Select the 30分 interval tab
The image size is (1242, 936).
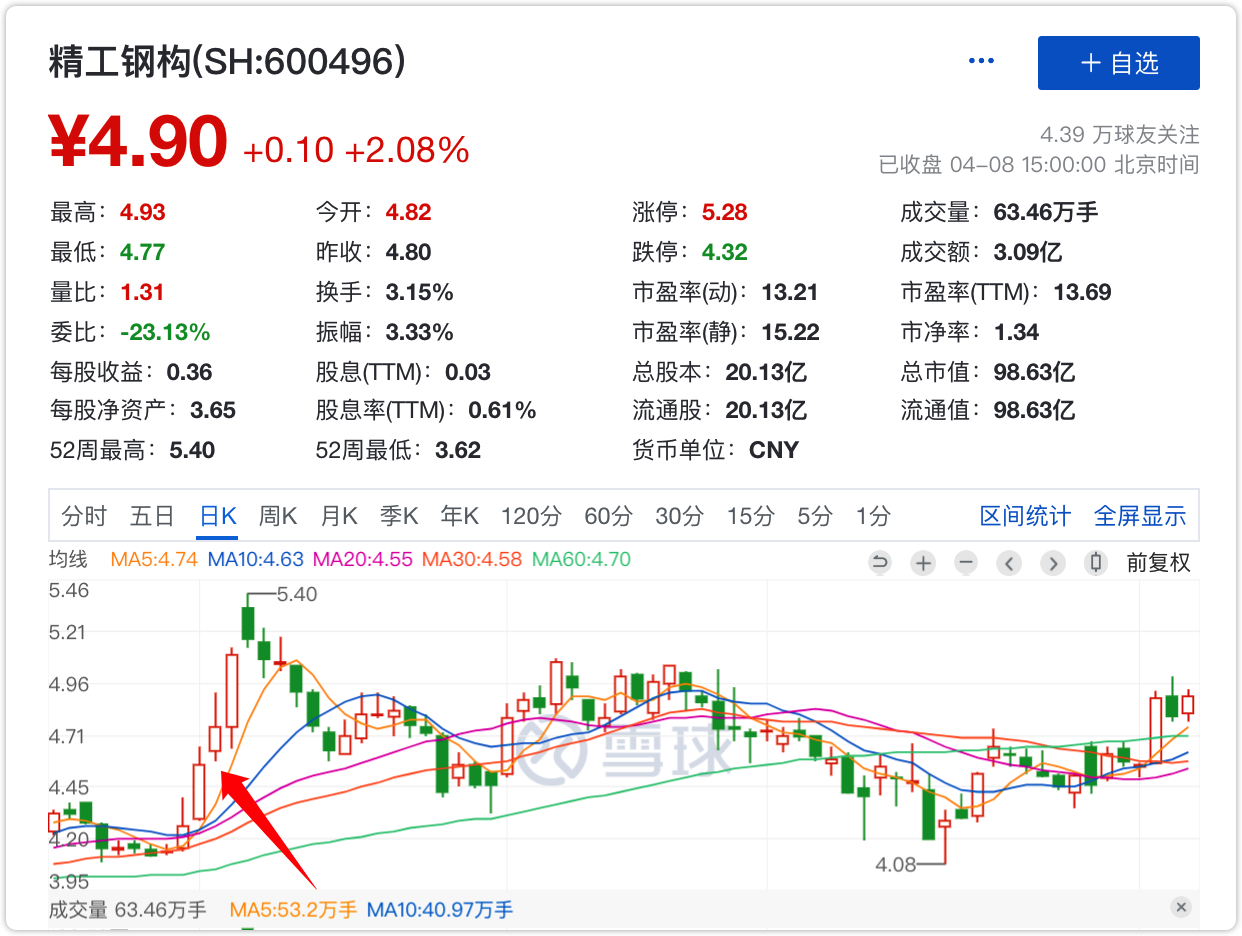point(679,516)
